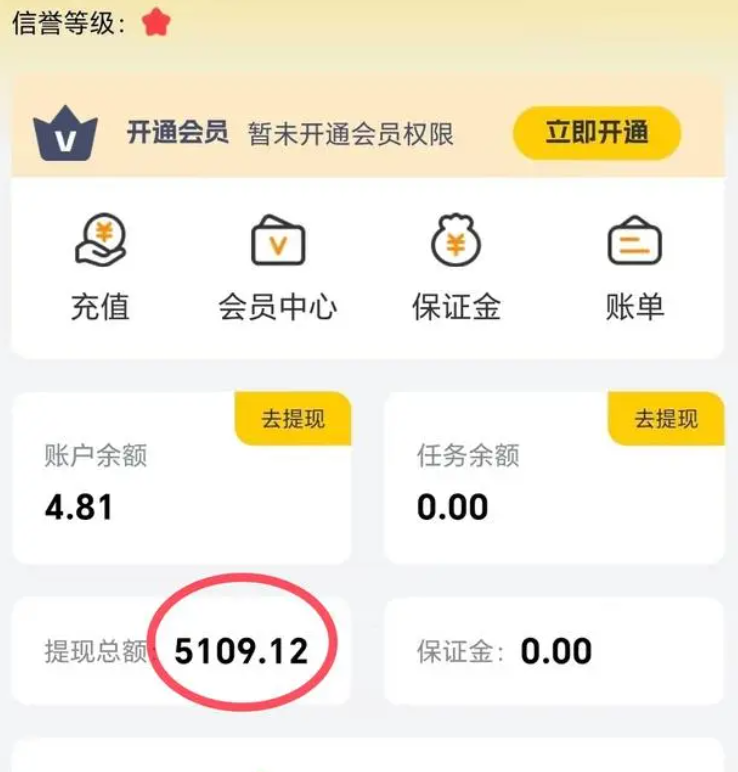This screenshot has width=738, height=772.
Task: Open 会员中心 member center
Action: 277,267
